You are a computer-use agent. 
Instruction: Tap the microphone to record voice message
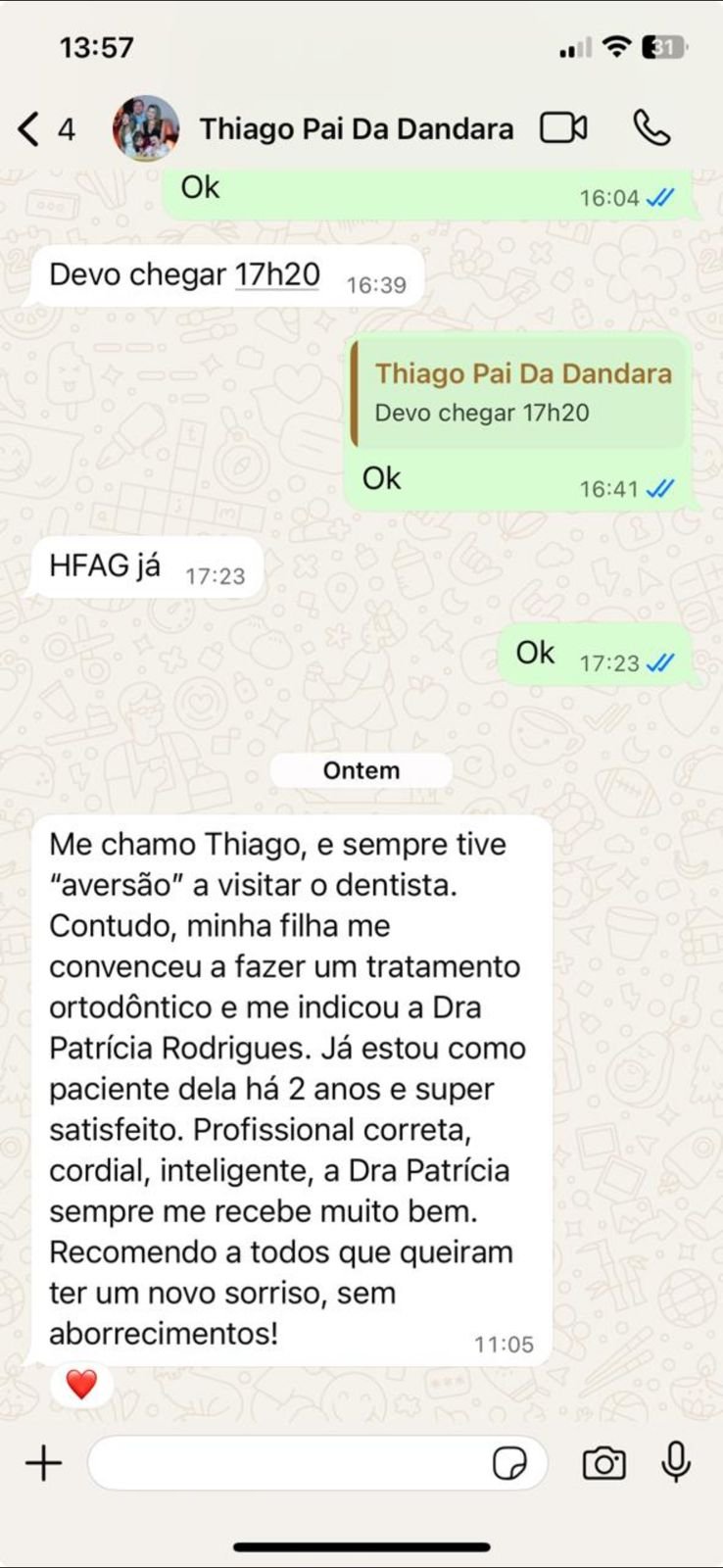pos(676,1463)
